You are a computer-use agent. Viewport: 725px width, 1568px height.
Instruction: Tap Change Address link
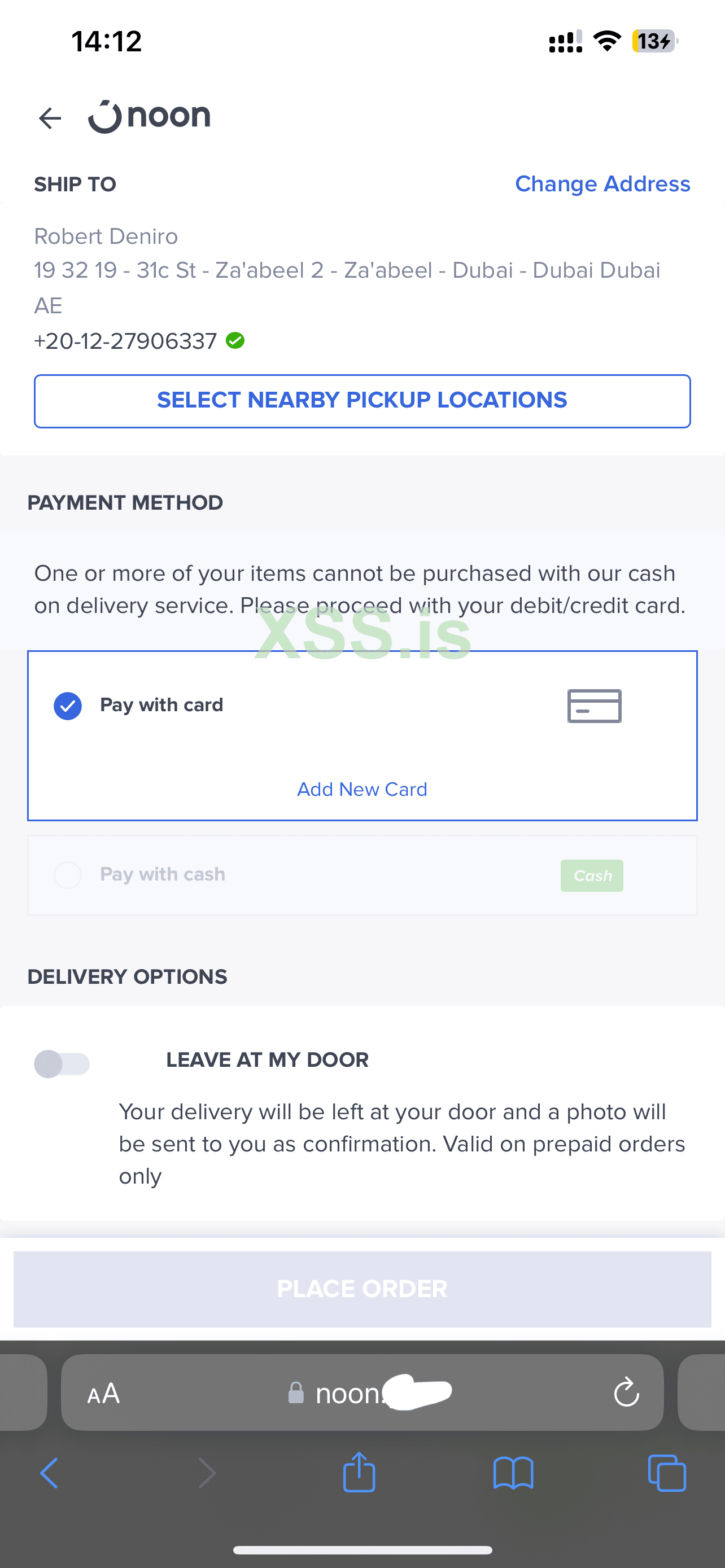[602, 184]
